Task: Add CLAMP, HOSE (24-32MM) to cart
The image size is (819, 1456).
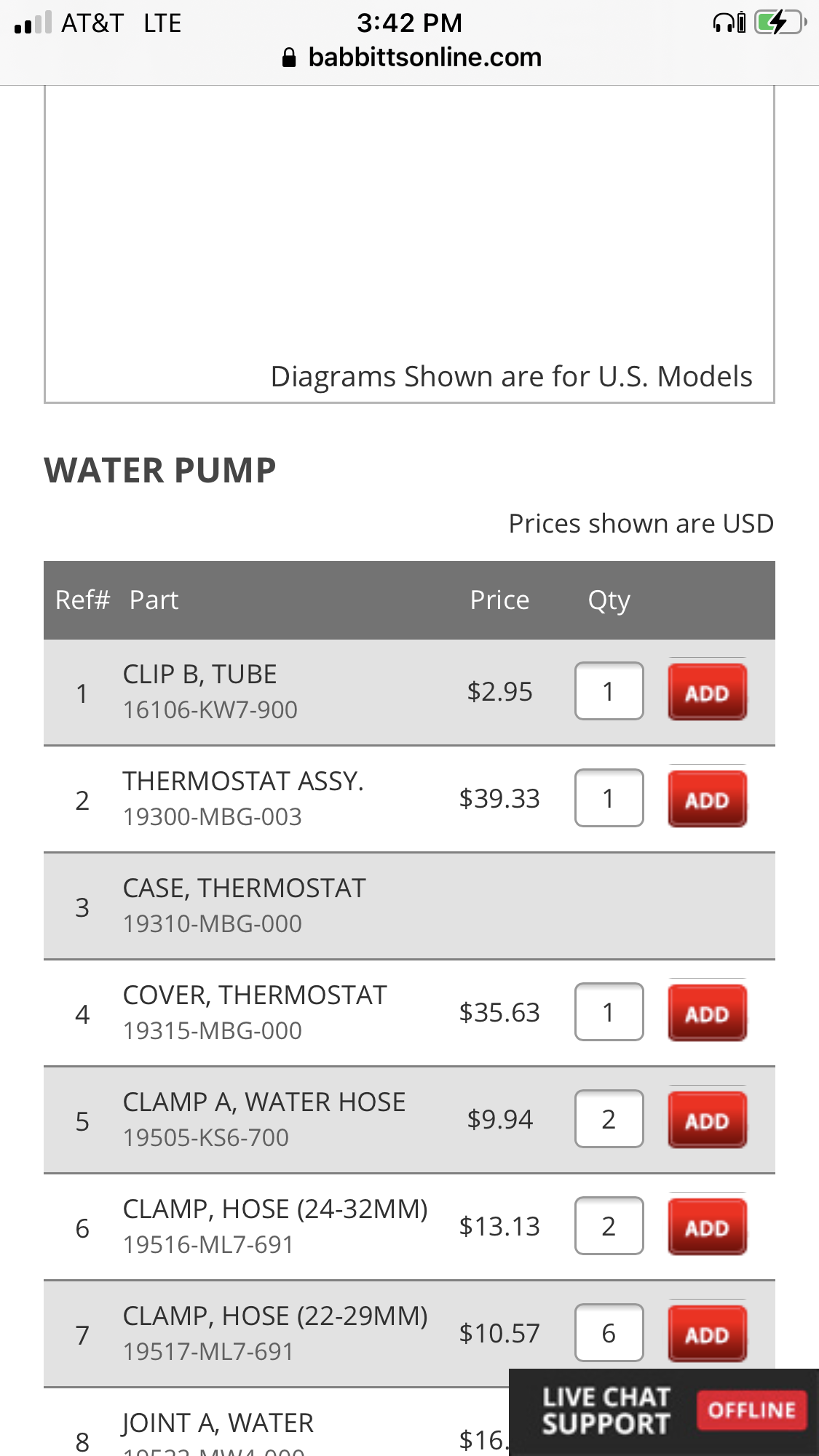Action: pyautogui.click(x=707, y=1227)
